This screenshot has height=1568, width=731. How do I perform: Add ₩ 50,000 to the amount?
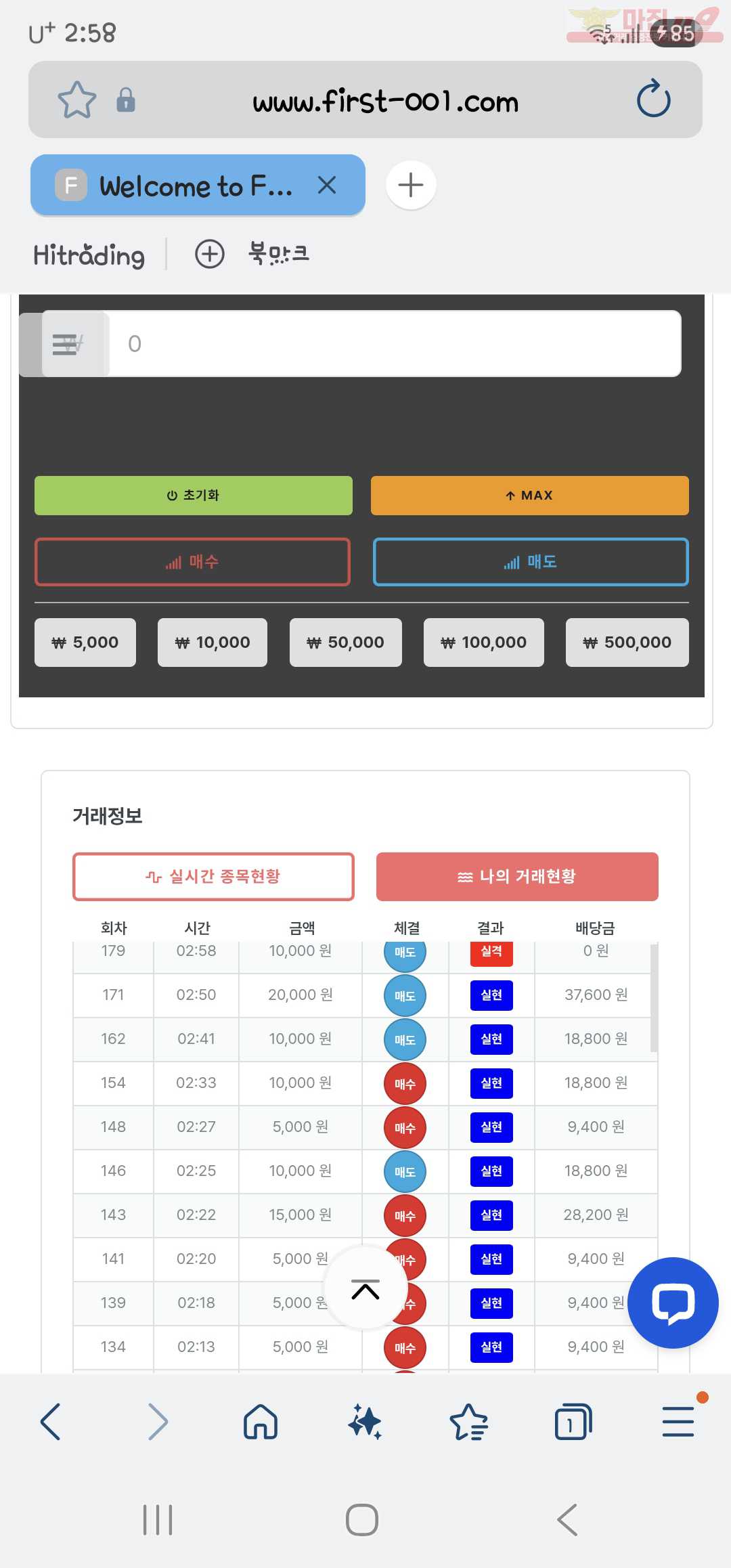click(345, 643)
